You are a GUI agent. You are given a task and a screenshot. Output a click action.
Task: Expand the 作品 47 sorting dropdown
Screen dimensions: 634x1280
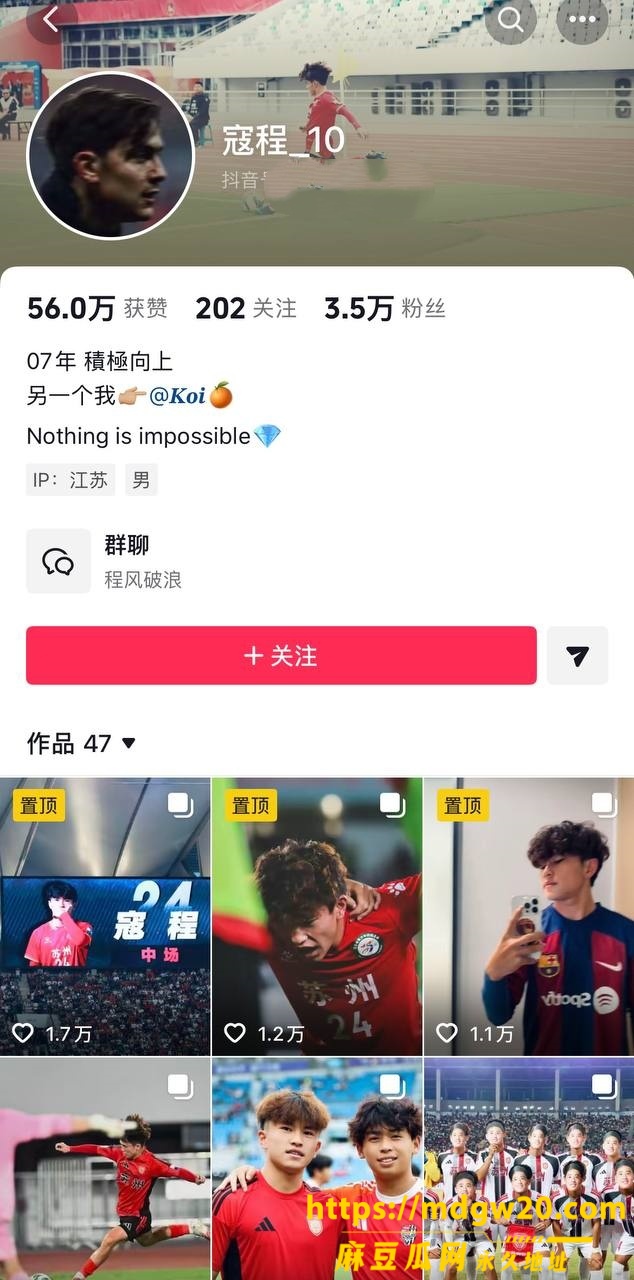[81, 743]
